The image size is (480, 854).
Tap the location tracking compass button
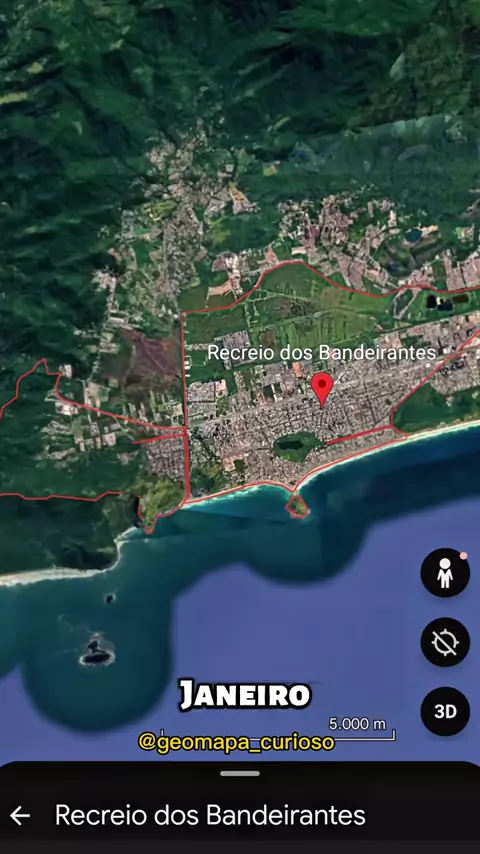(445, 642)
